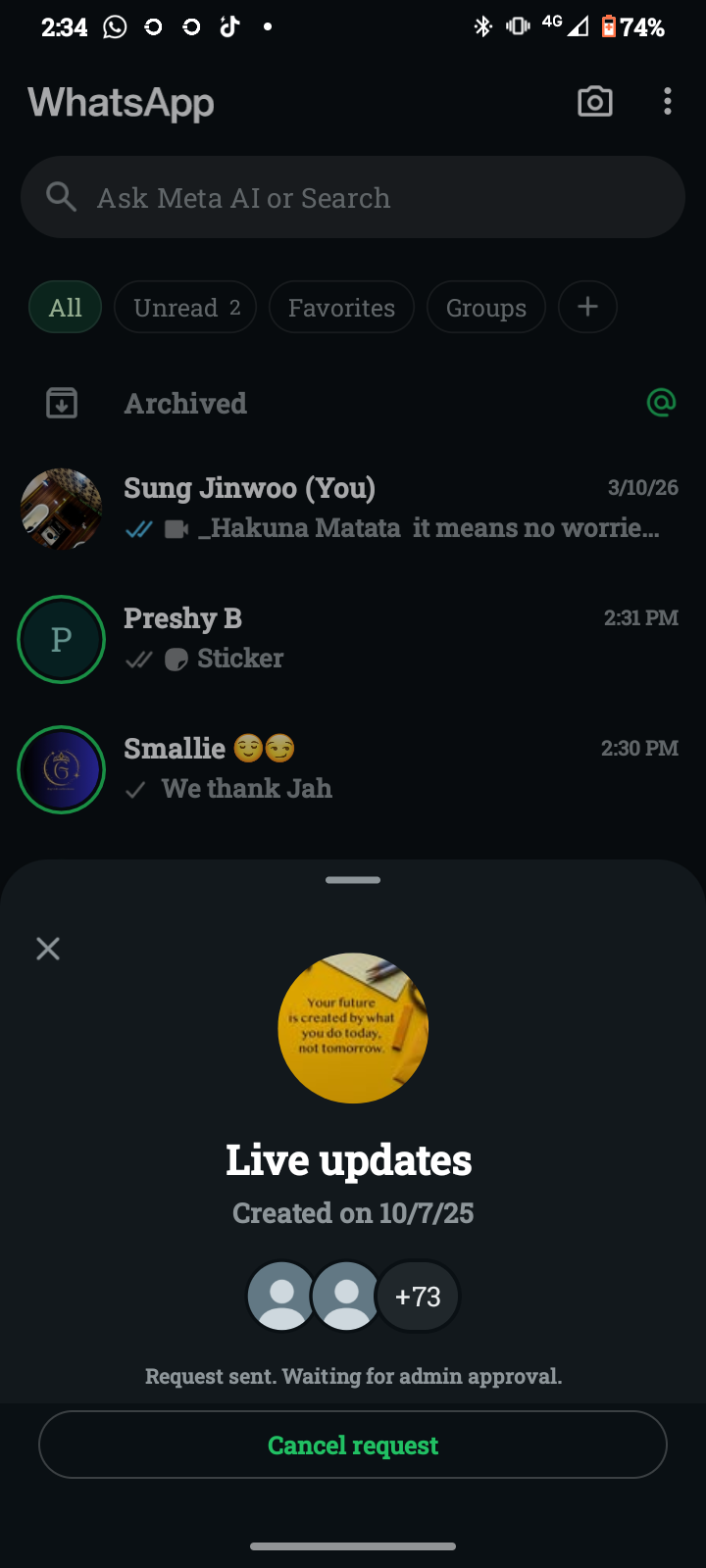This screenshot has height=1568, width=706.
Task: Select the All chats filter
Action: [x=65, y=308]
